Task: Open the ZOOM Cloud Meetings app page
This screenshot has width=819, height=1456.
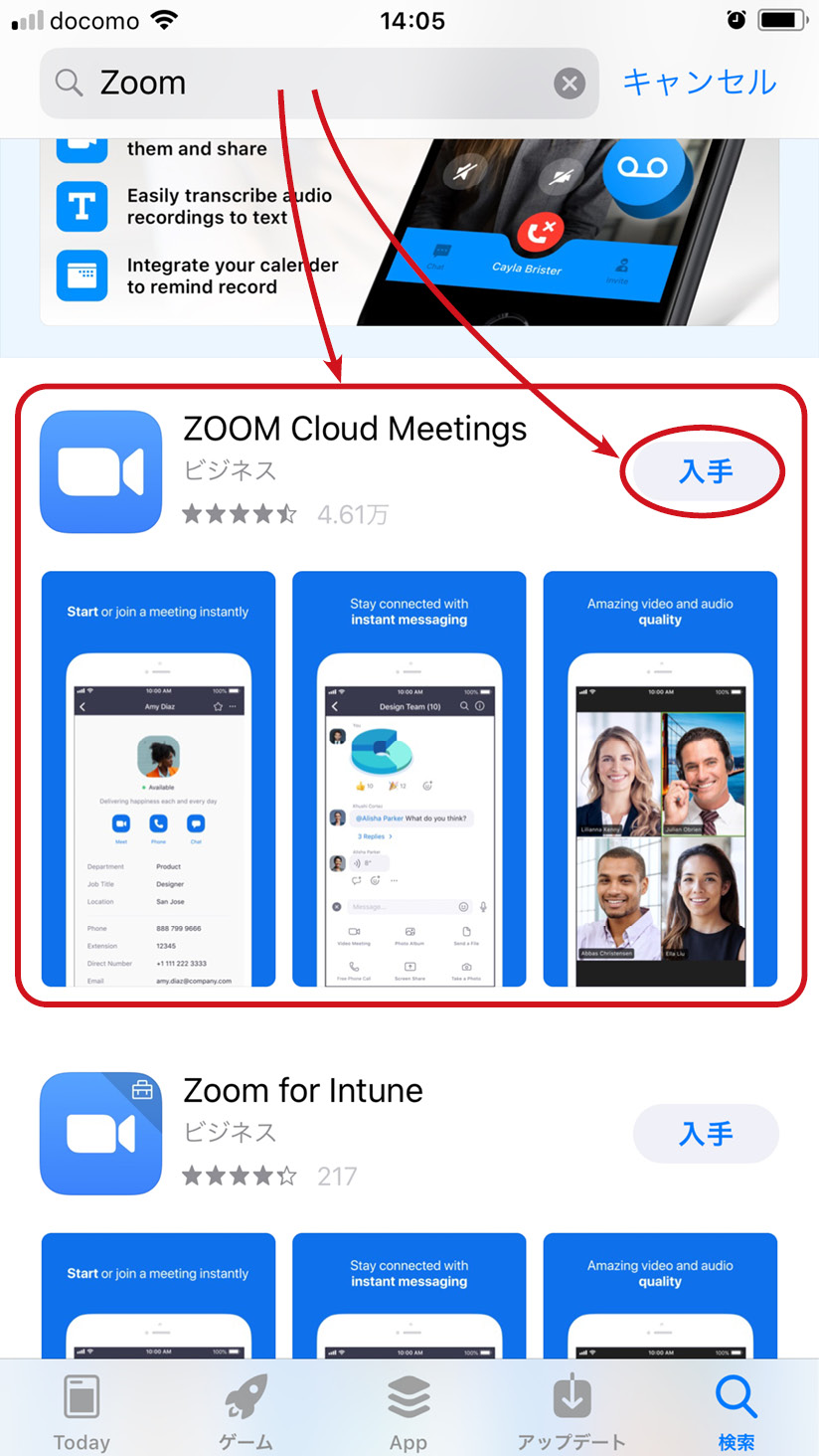Action: click(x=354, y=430)
